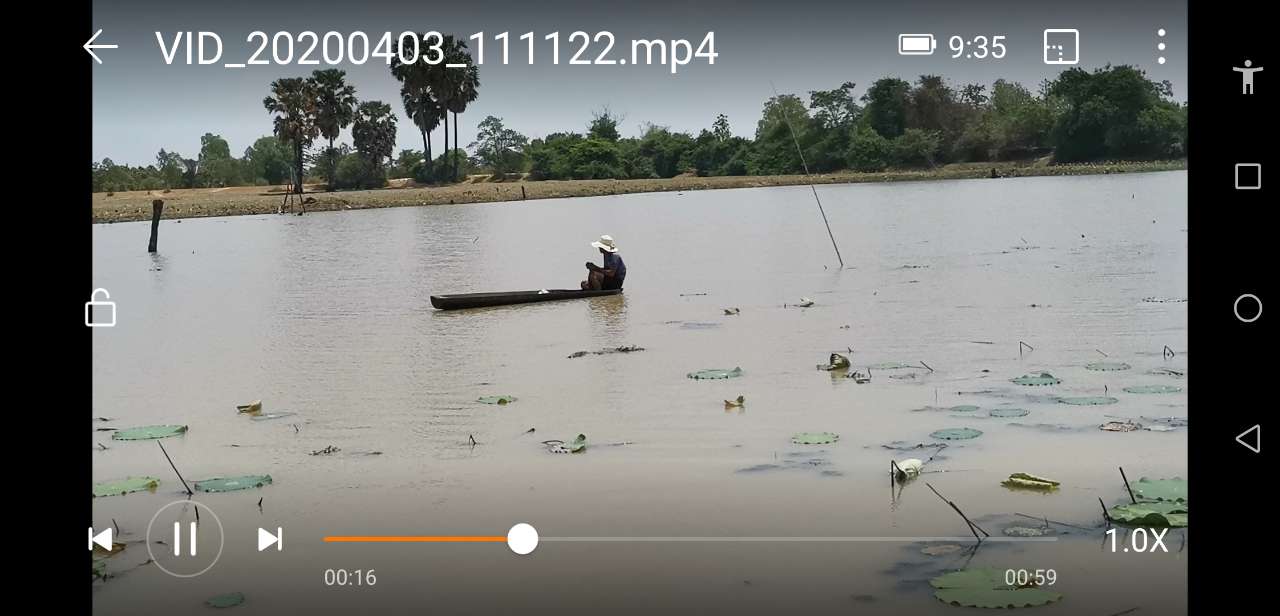Viewport: 1280px width, 616px height.
Task: Pause the video playback
Action: pyautogui.click(x=185, y=539)
